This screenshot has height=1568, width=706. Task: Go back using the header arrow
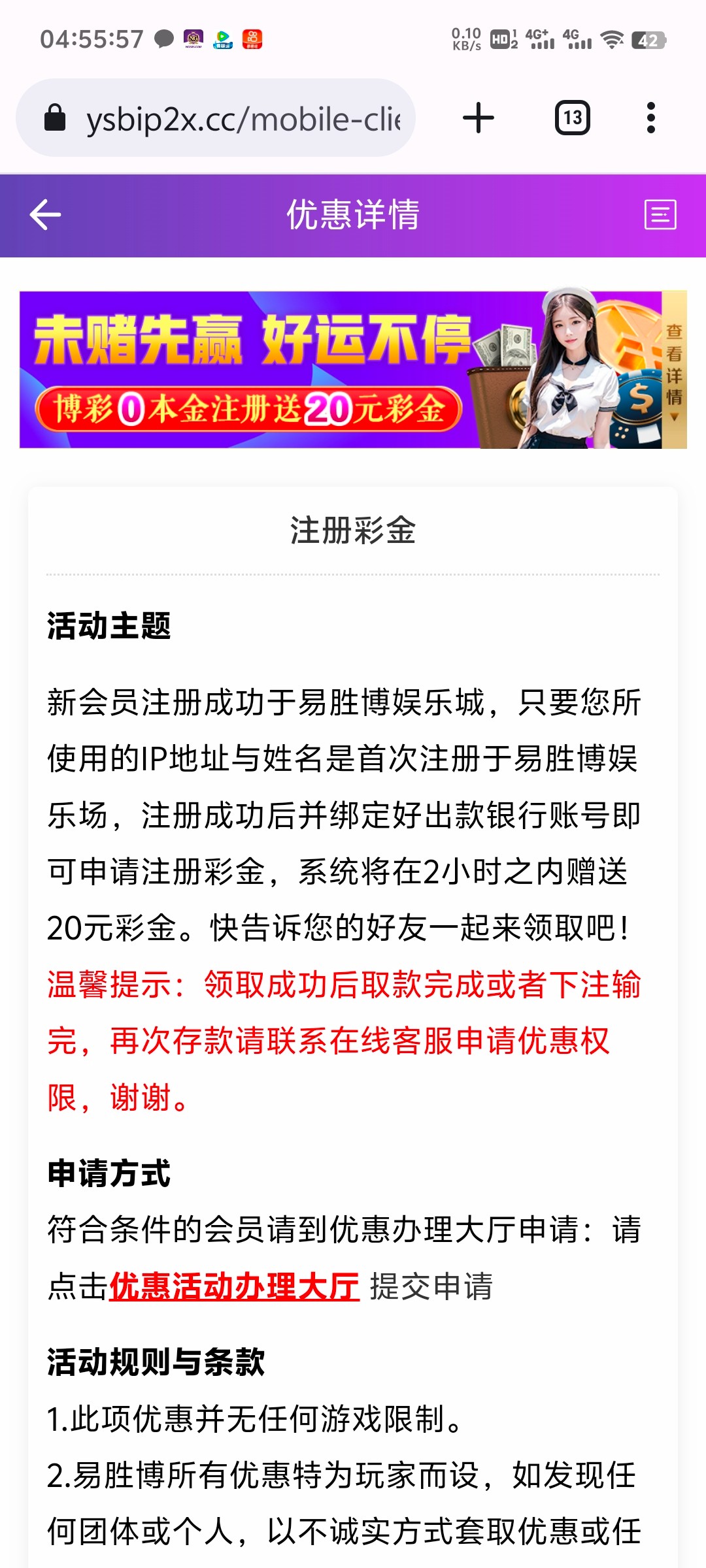click(x=45, y=215)
